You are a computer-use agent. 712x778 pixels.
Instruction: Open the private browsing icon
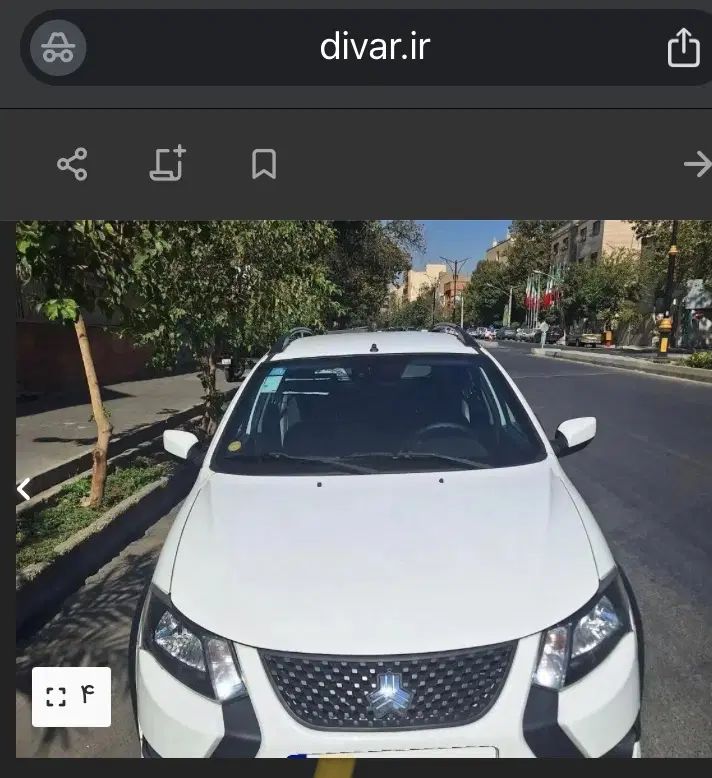(x=58, y=48)
